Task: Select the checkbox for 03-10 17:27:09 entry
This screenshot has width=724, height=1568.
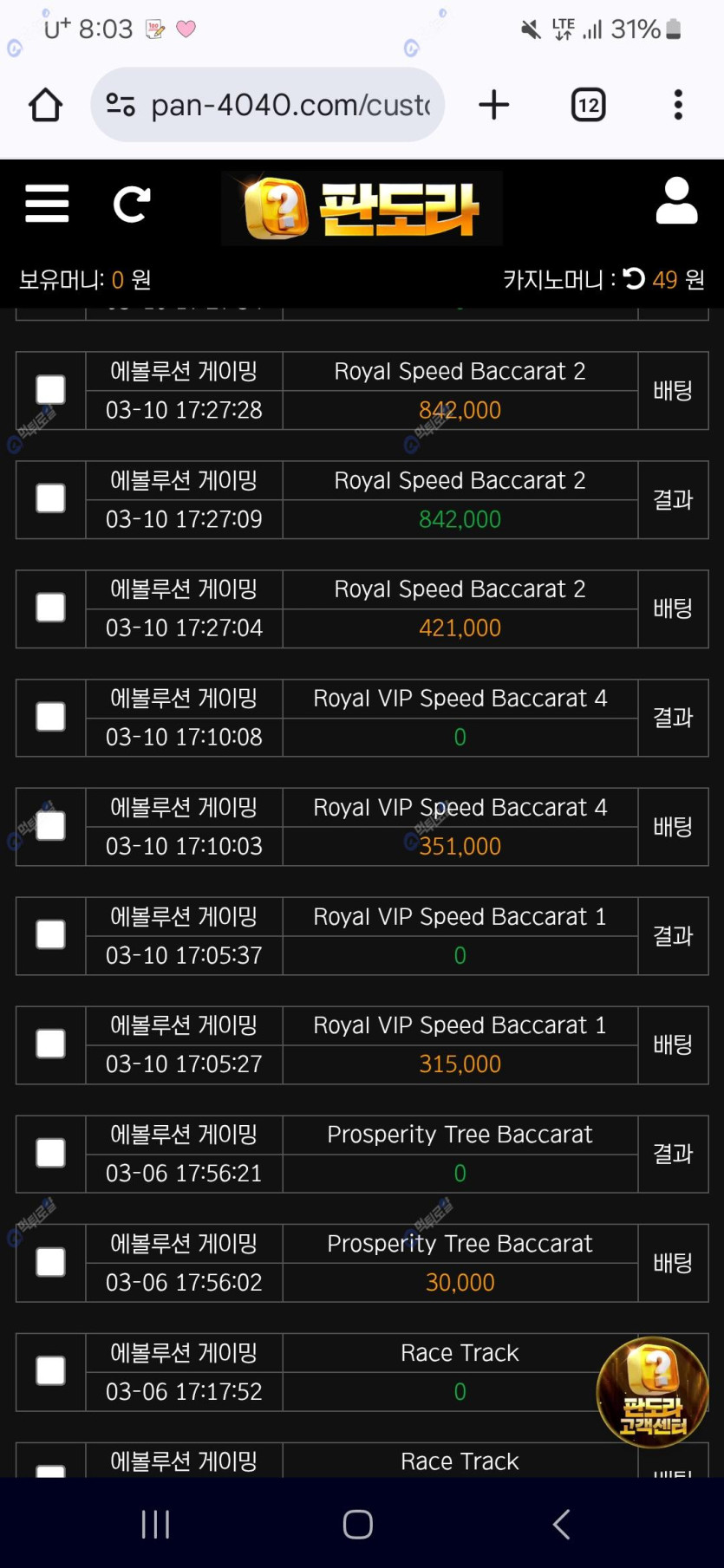Action: pos(50,499)
